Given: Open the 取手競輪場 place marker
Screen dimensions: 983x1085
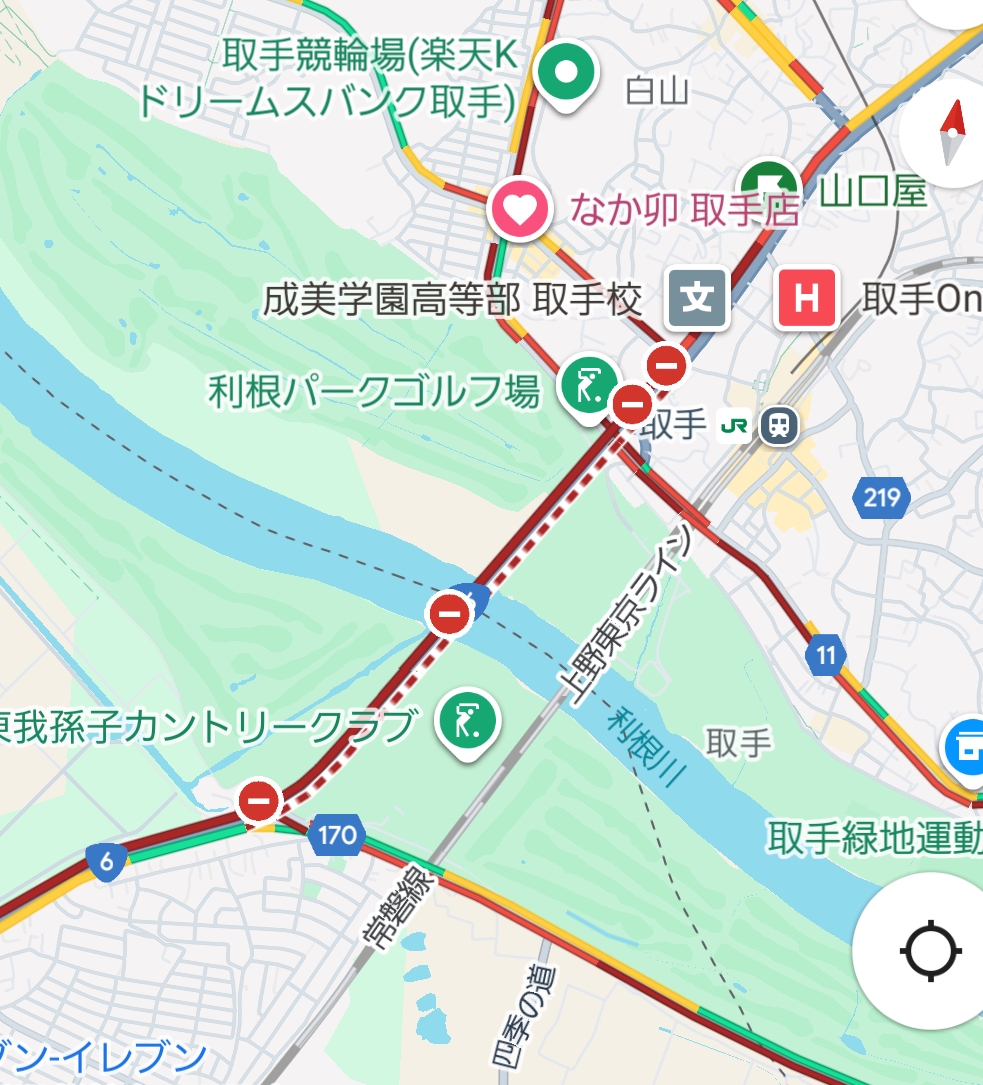Looking at the screenshot, I should 567,74.
